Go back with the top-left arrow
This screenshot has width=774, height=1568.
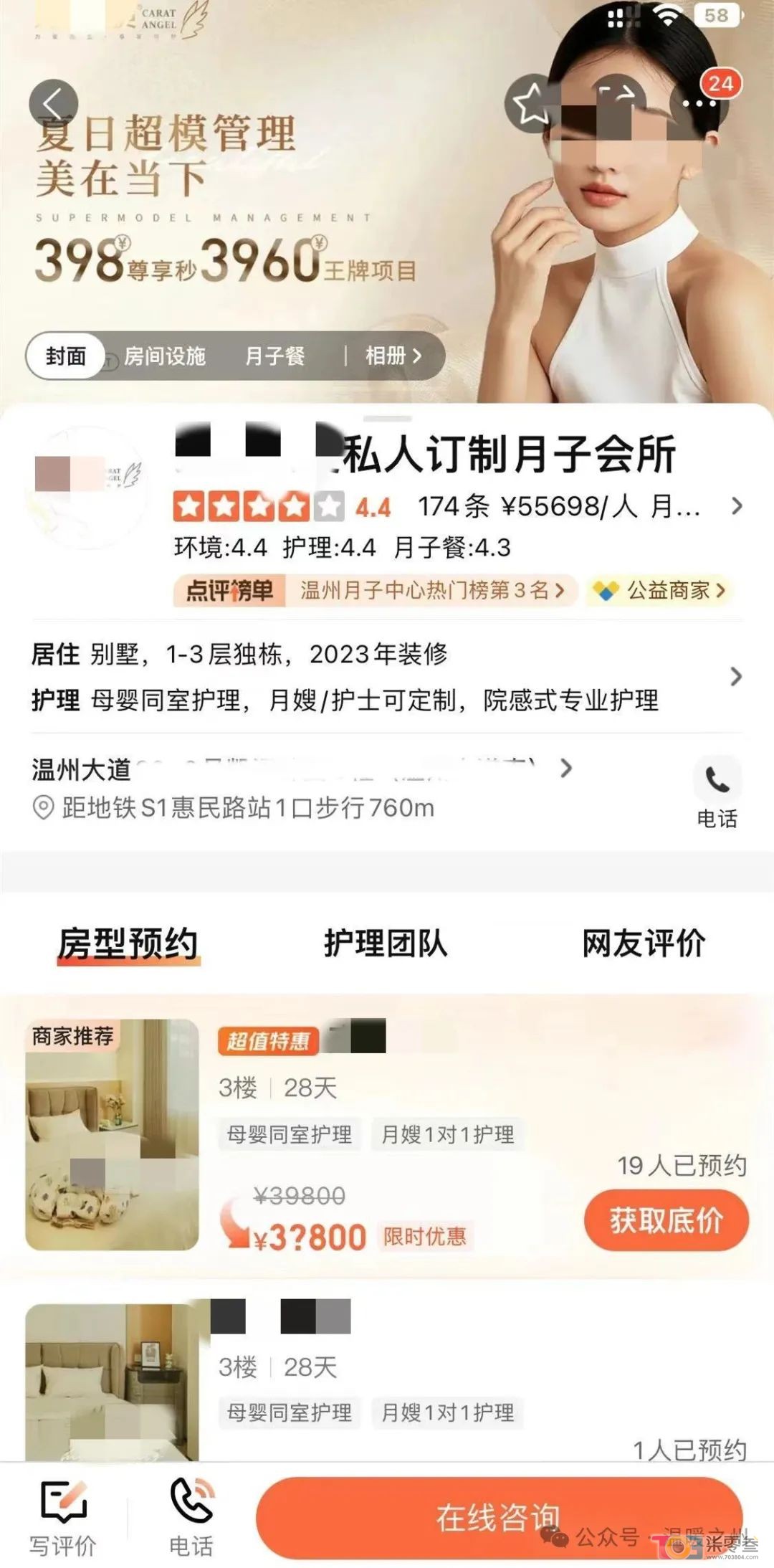(x=53, y=105)
